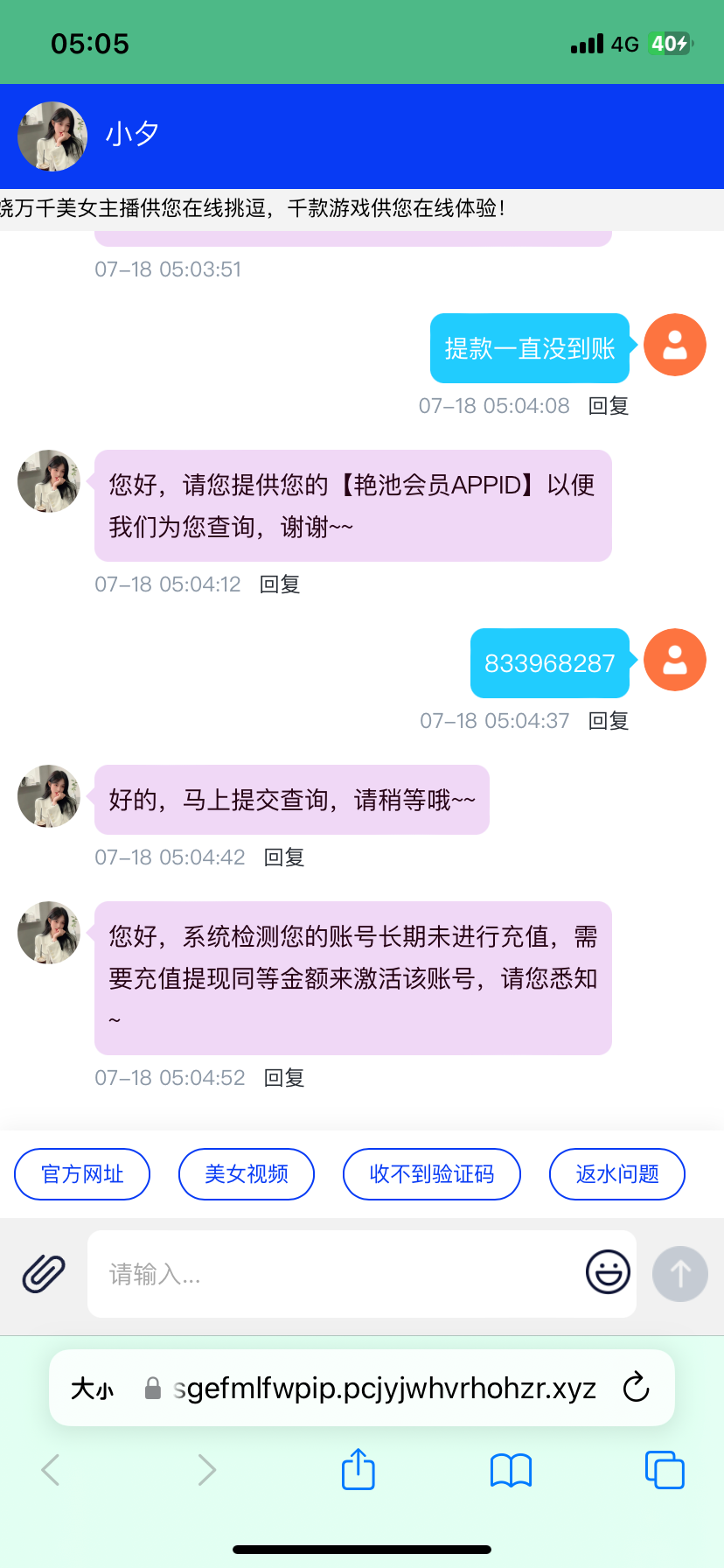Open Bookmarks via the book icon
The height and width of the screenshot is (1568, 724).
(511, 1470)
